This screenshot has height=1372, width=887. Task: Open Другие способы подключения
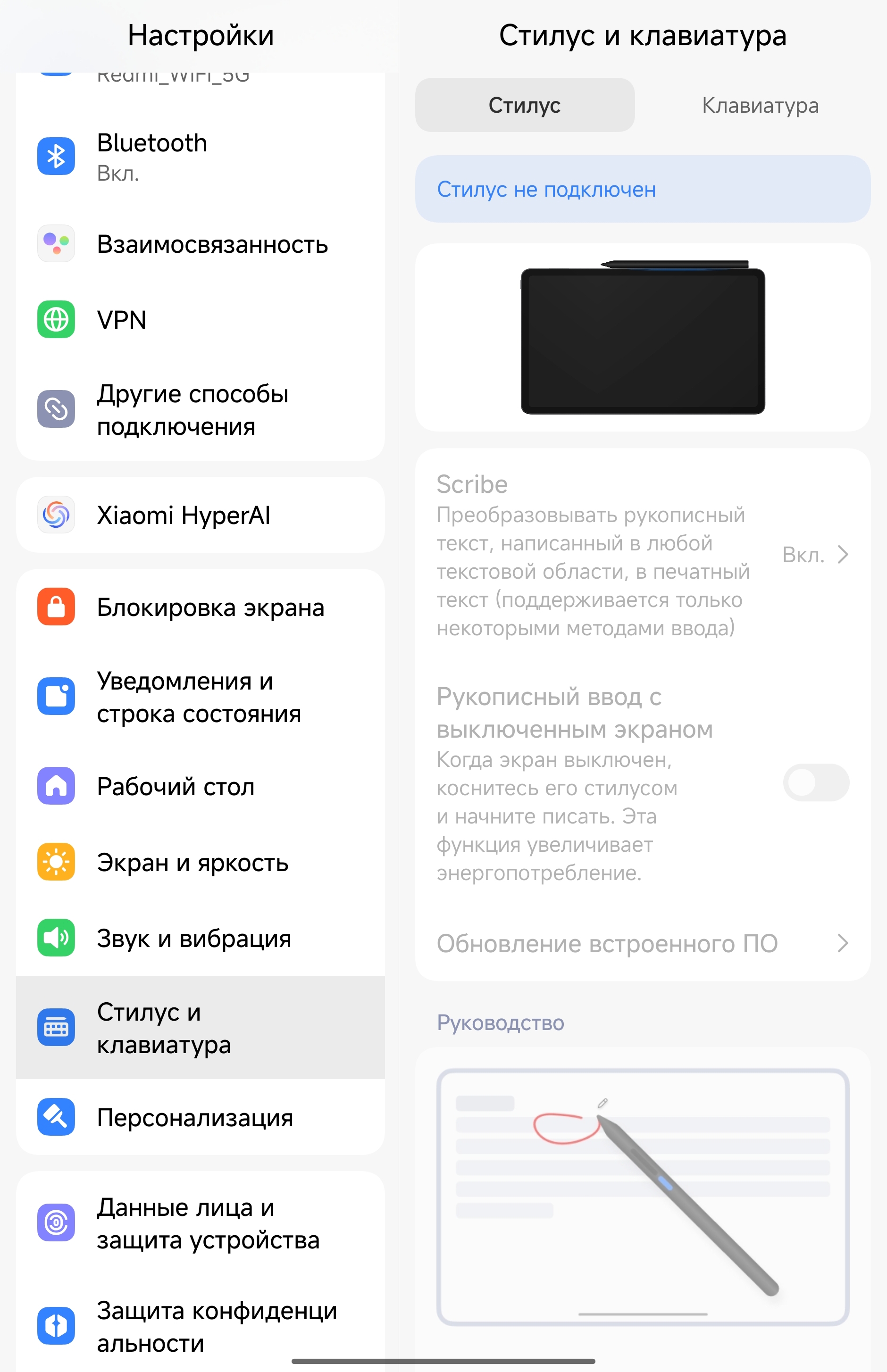click(x=200, y=409)
